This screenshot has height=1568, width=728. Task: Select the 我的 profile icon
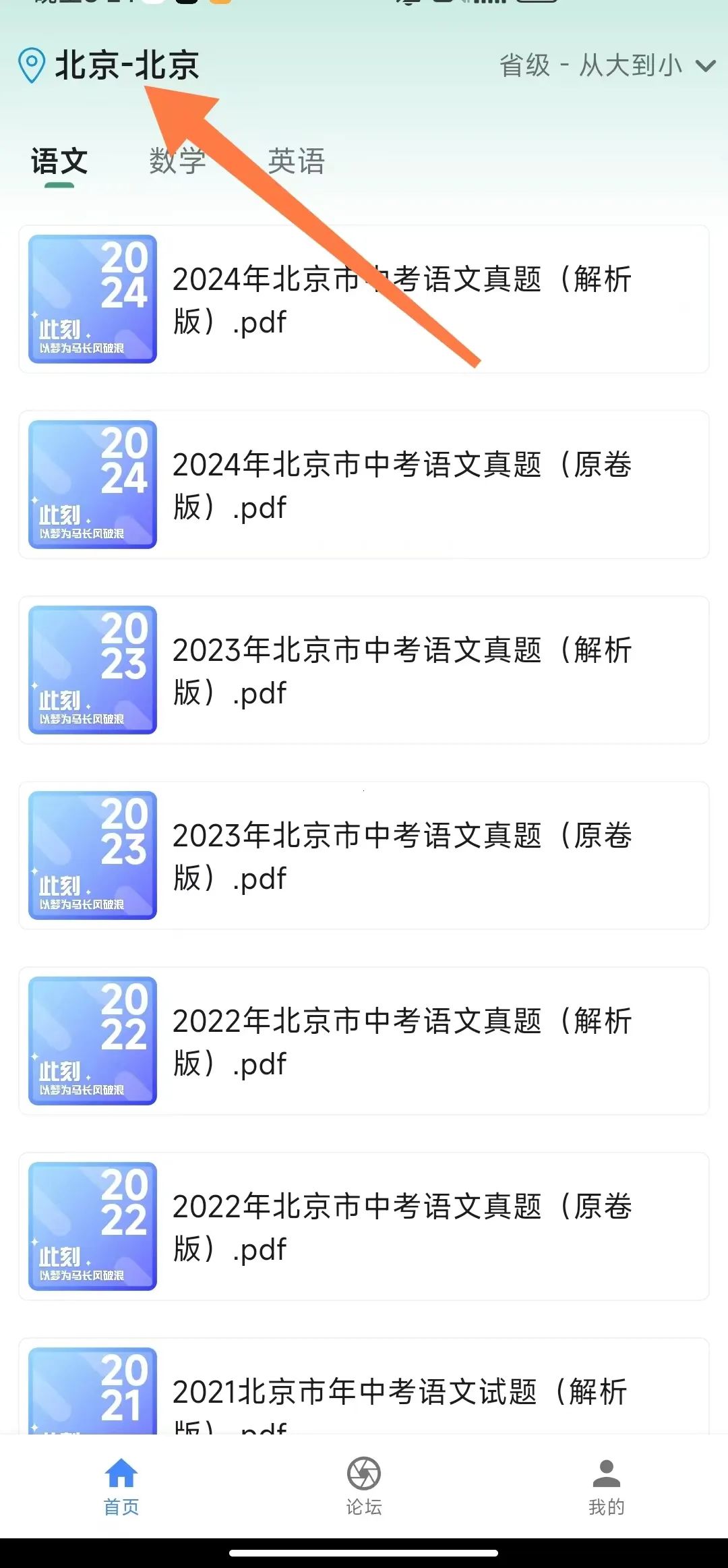coord(607,1474)
